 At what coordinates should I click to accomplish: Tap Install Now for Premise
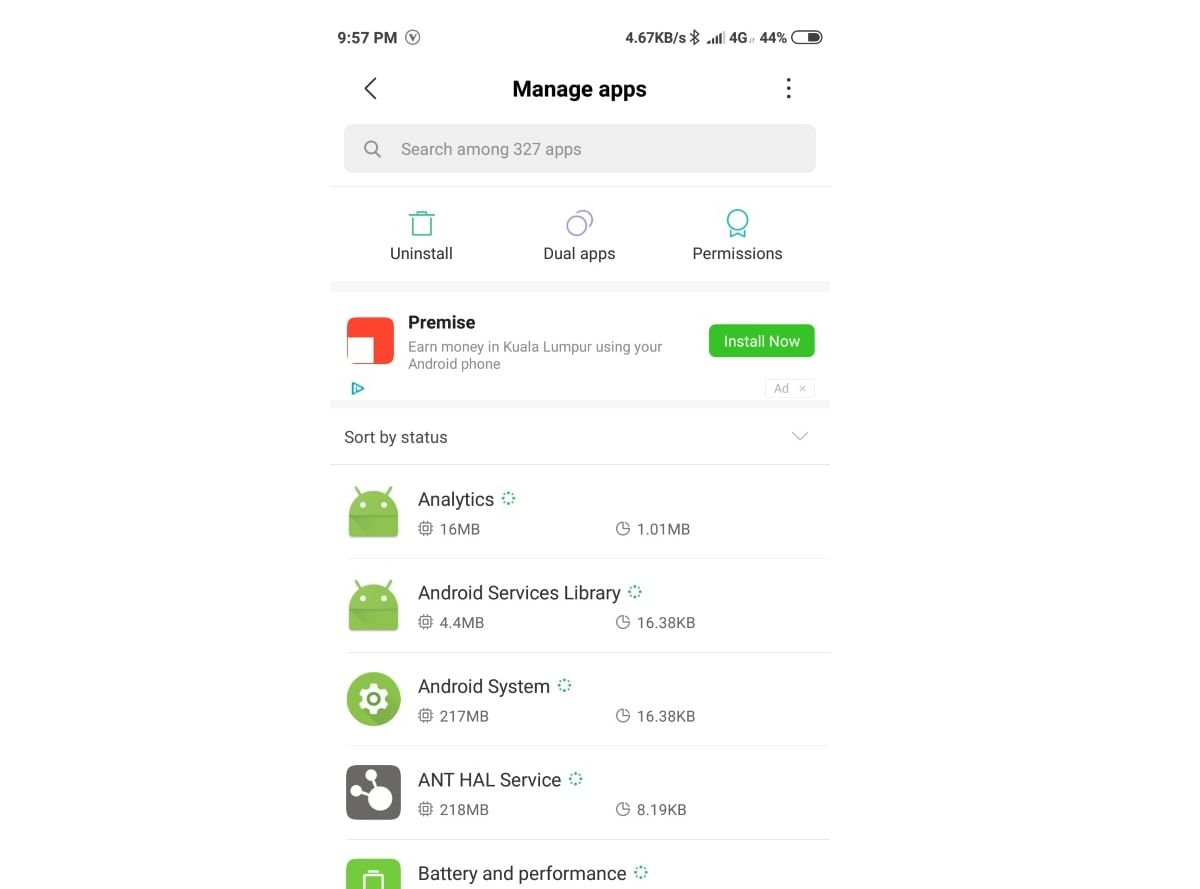coord(761,341)
